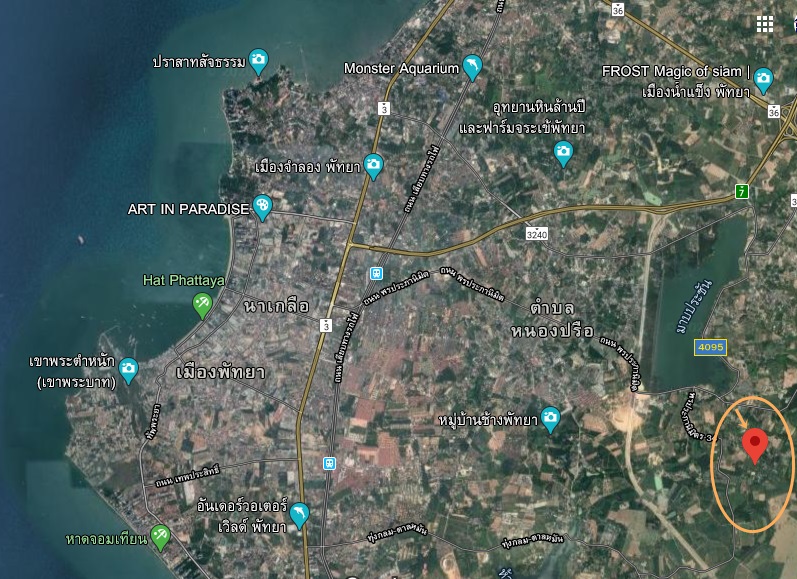797x579 pixels.
Task: Open the ART IN PARADISE marker
Action: (262, 207)
